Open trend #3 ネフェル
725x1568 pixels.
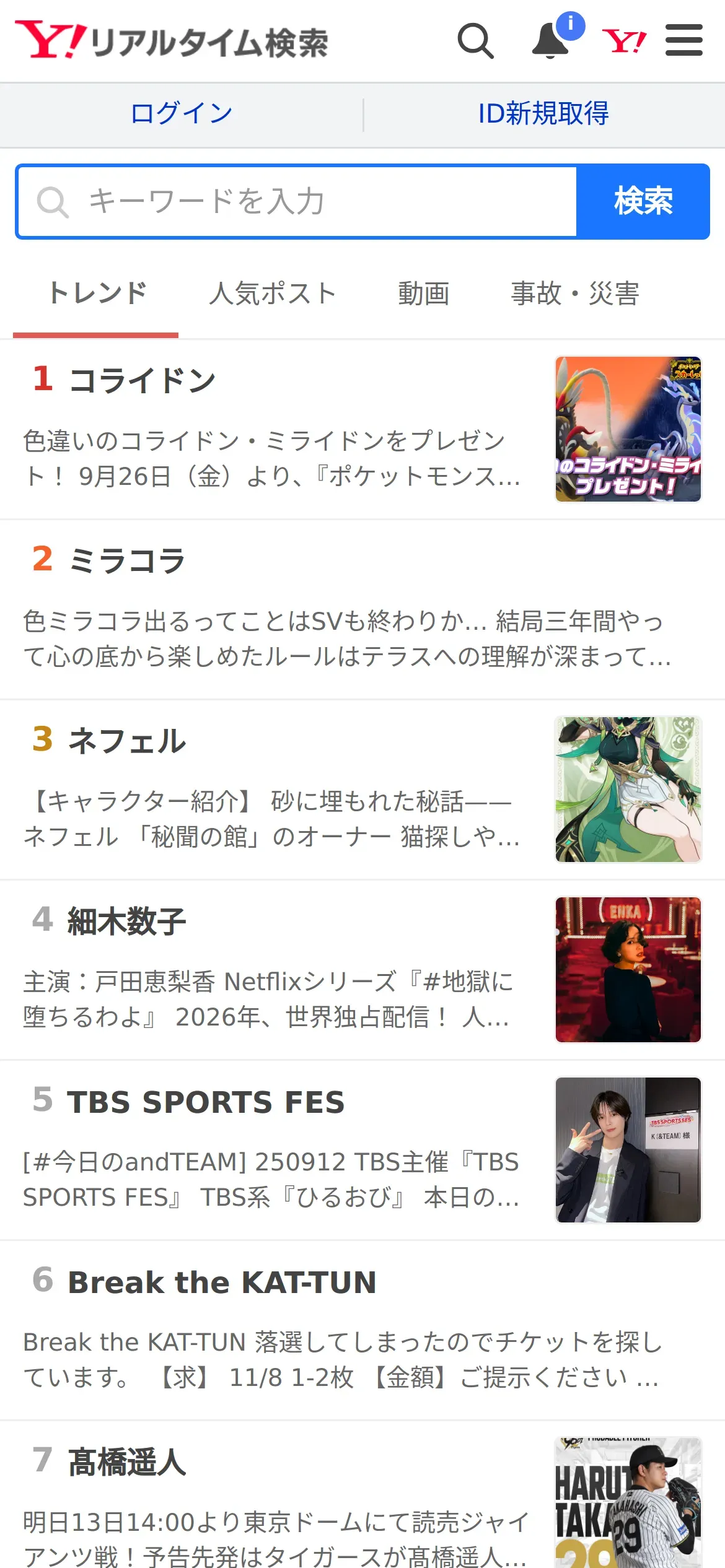(127, 741)
